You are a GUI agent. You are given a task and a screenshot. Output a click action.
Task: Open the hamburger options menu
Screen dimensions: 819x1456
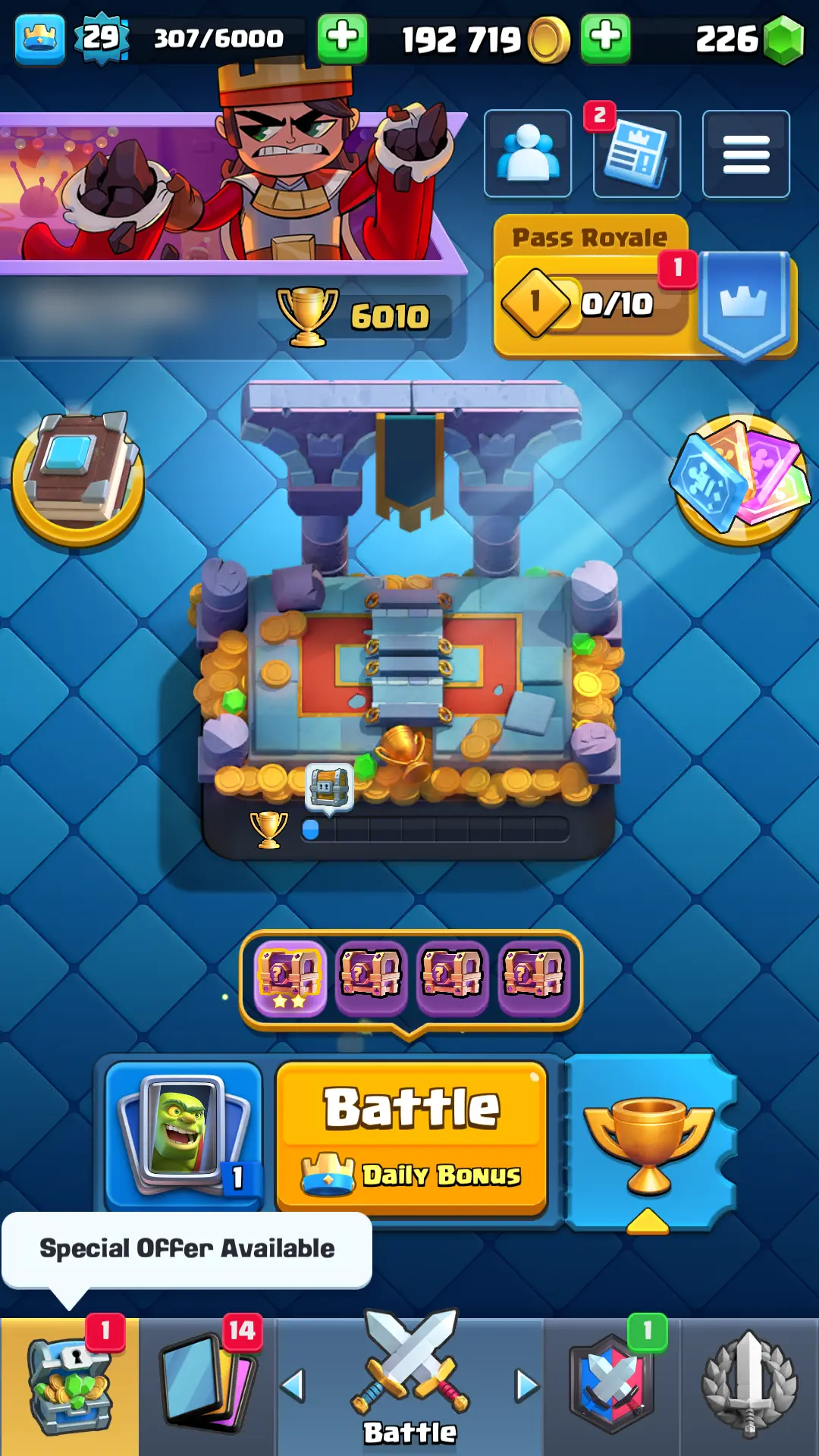pos(745,154)
